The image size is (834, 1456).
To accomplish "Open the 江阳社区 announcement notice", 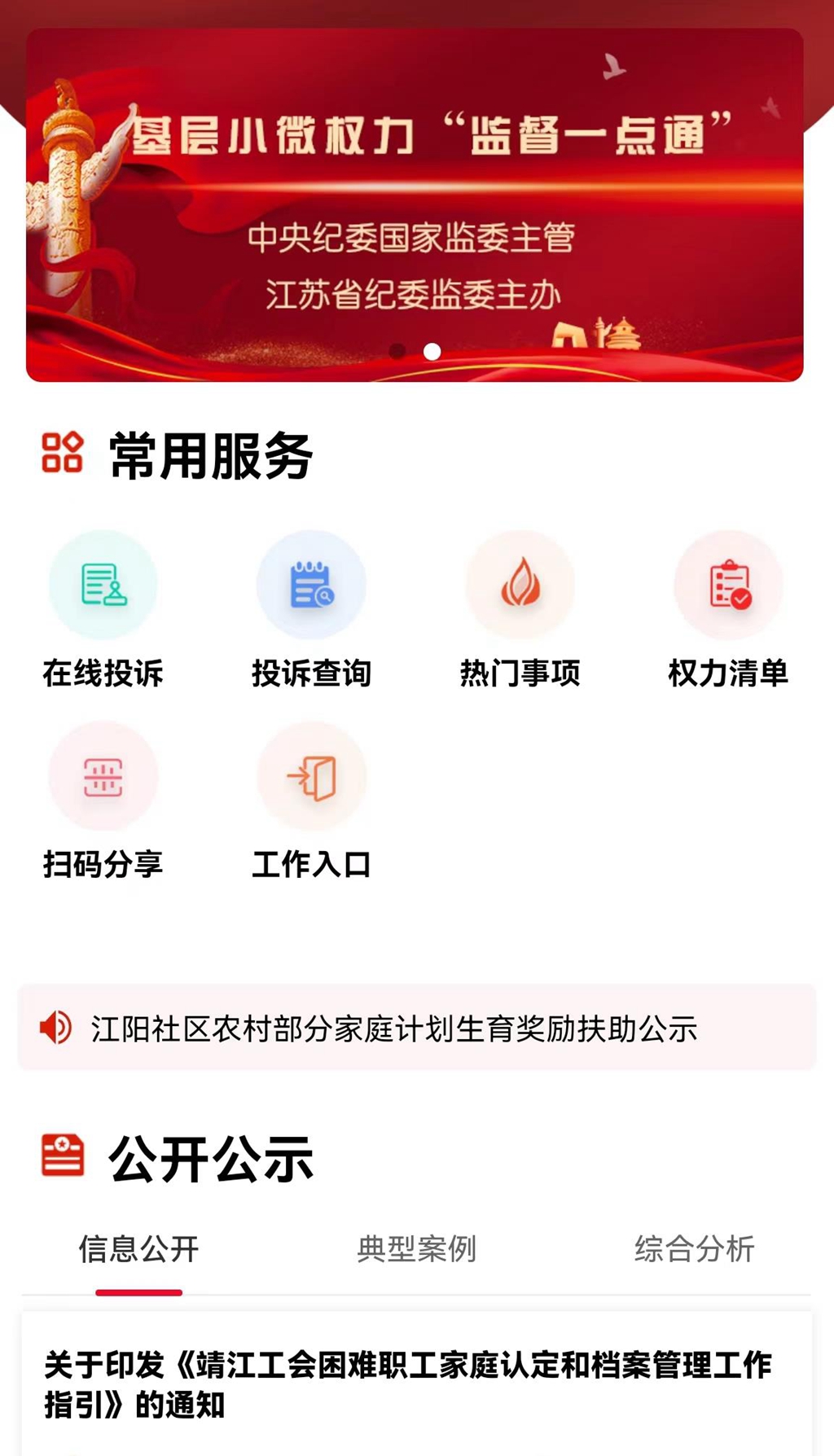I will [394, 1028].
